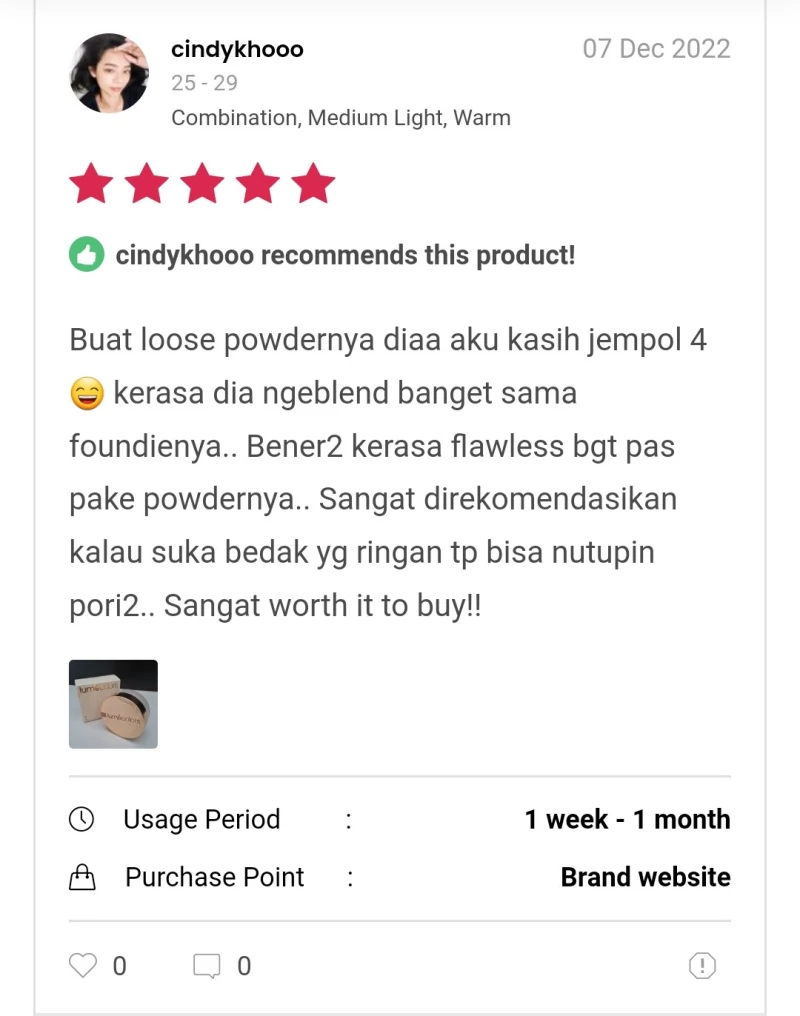The image size is (800, 1016).
Task: Open cindykhooo's profile picture
Action: tap(109, 74)
